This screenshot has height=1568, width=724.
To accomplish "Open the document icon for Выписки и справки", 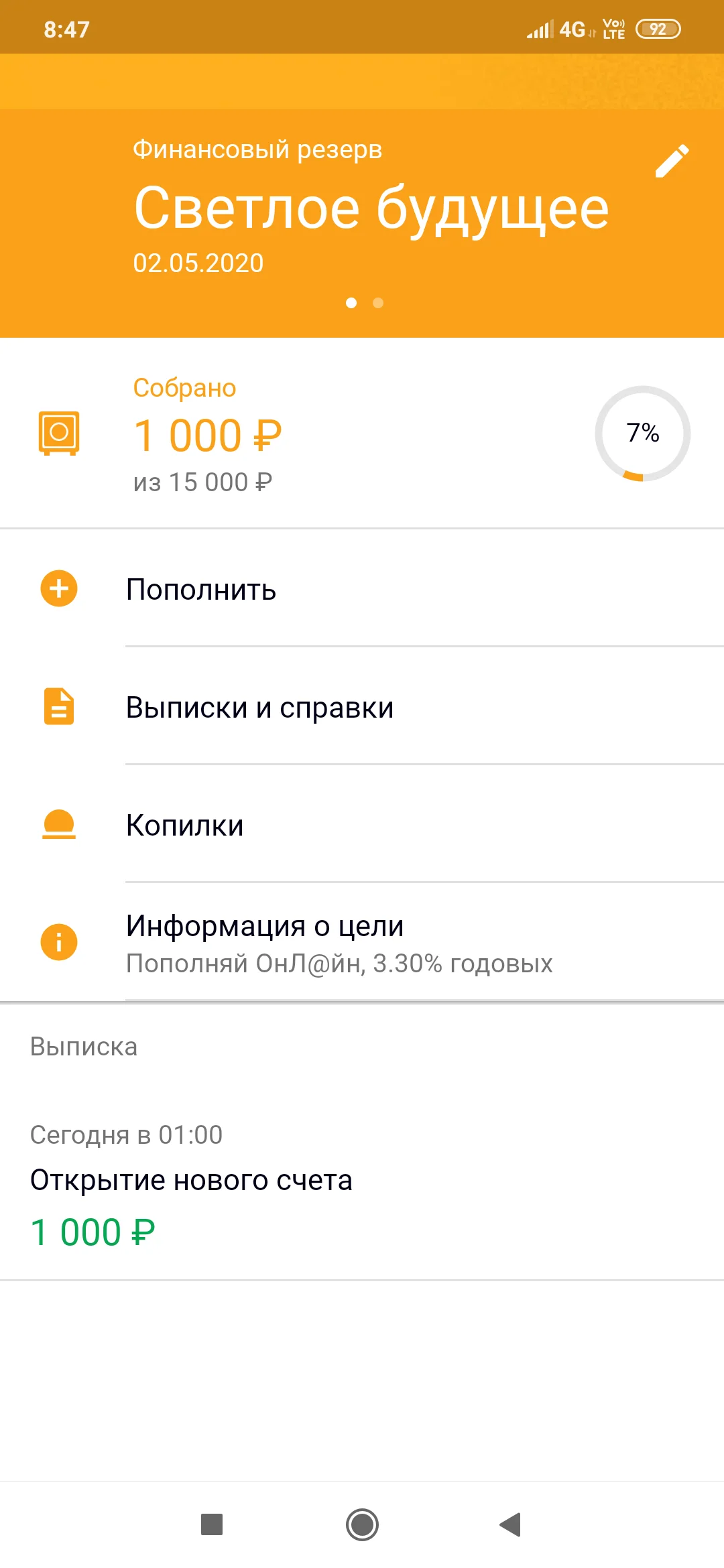I will pyautogui.click(x=58, y=707).
